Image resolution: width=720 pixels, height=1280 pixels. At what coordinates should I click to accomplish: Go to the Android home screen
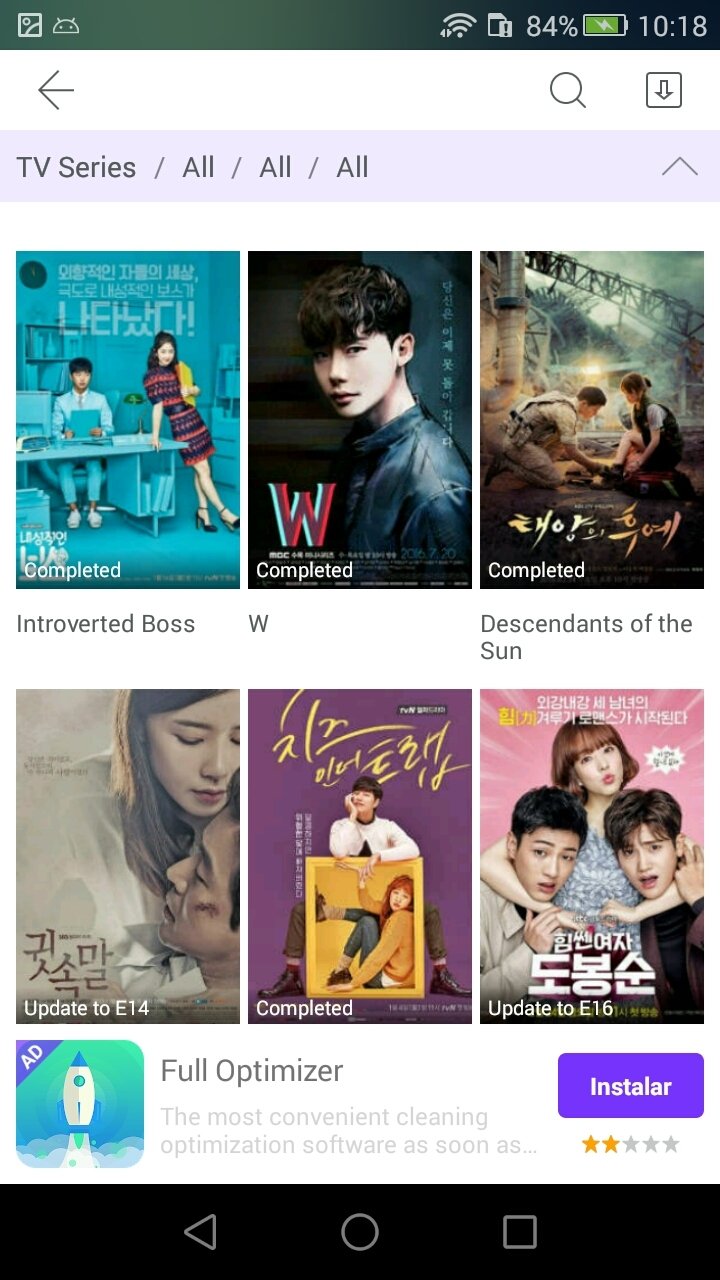[360, 1232]
